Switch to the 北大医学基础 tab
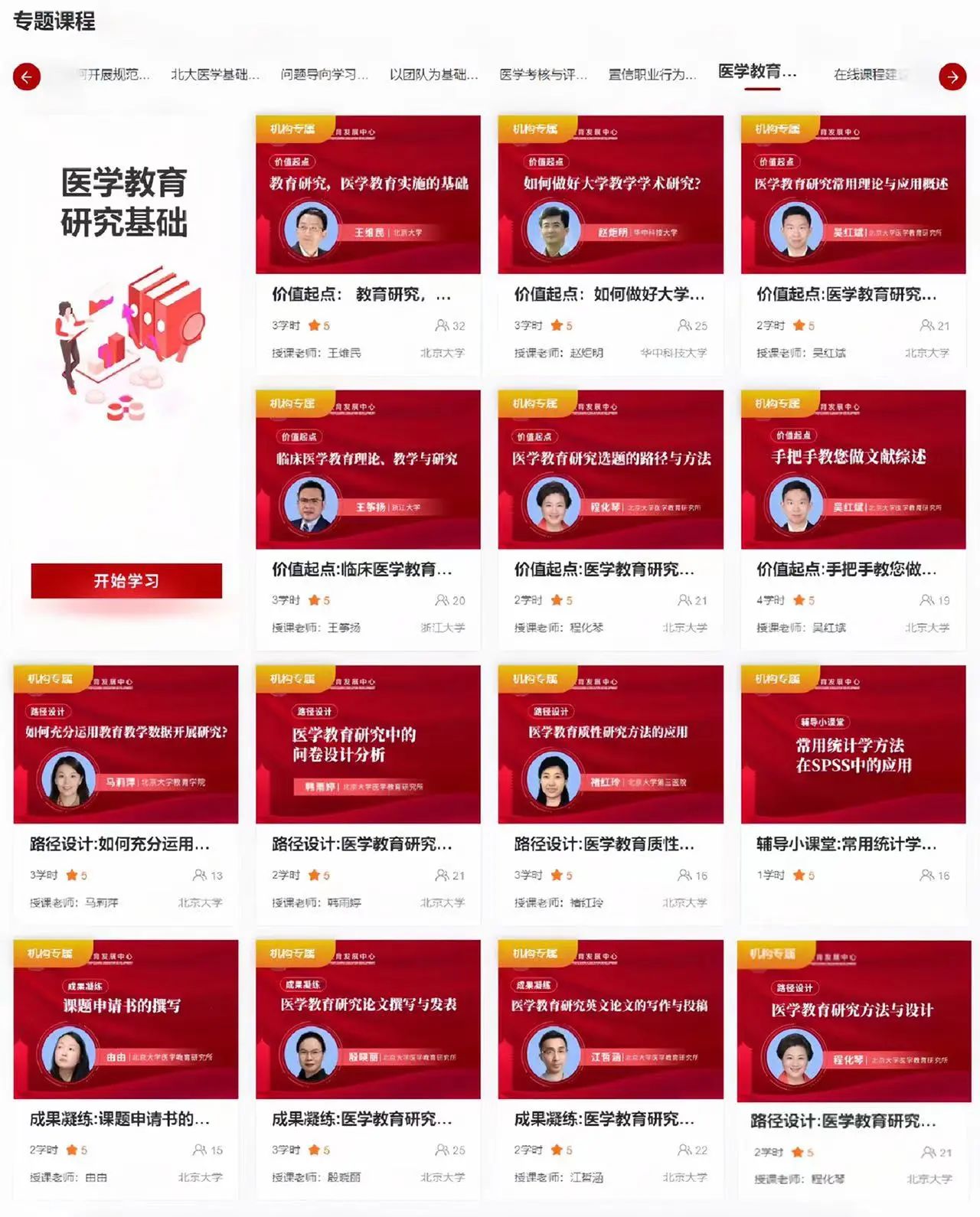Screen dimensions: 980x1217 click(x=215, y=75)
